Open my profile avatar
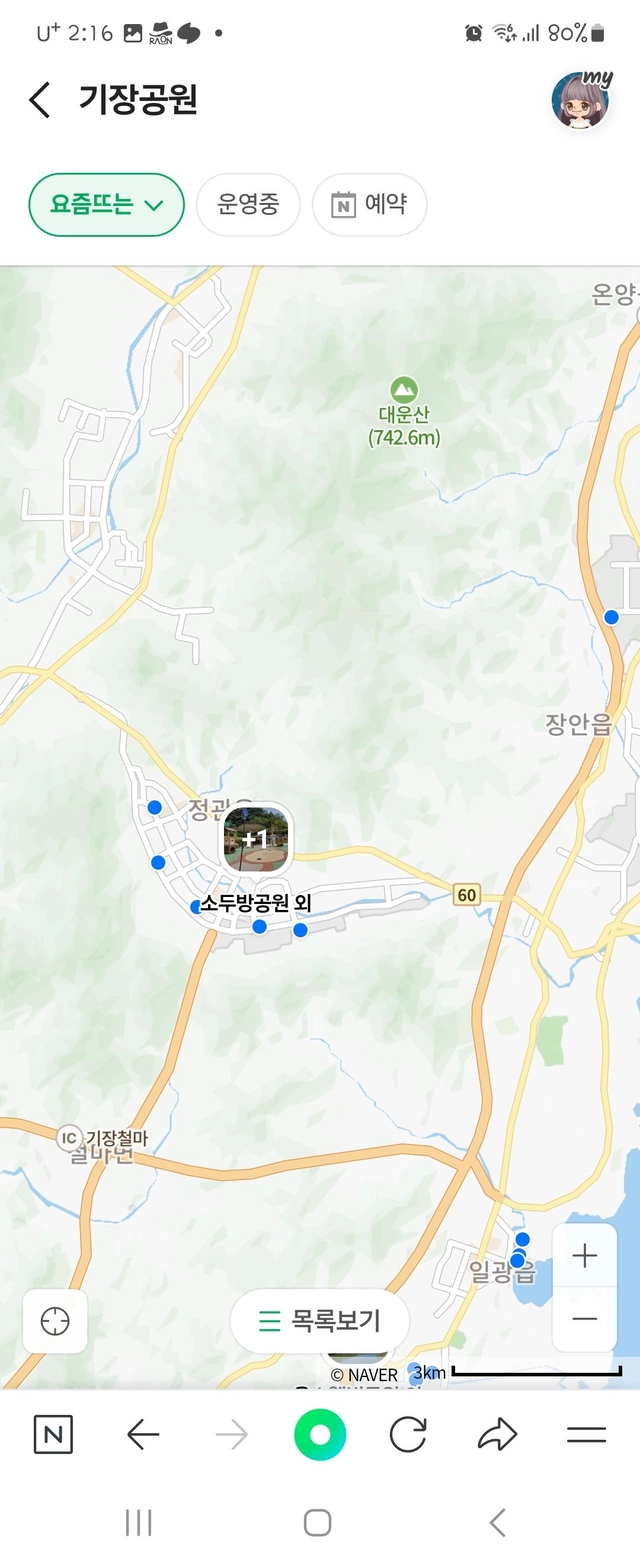 point(580,100)
